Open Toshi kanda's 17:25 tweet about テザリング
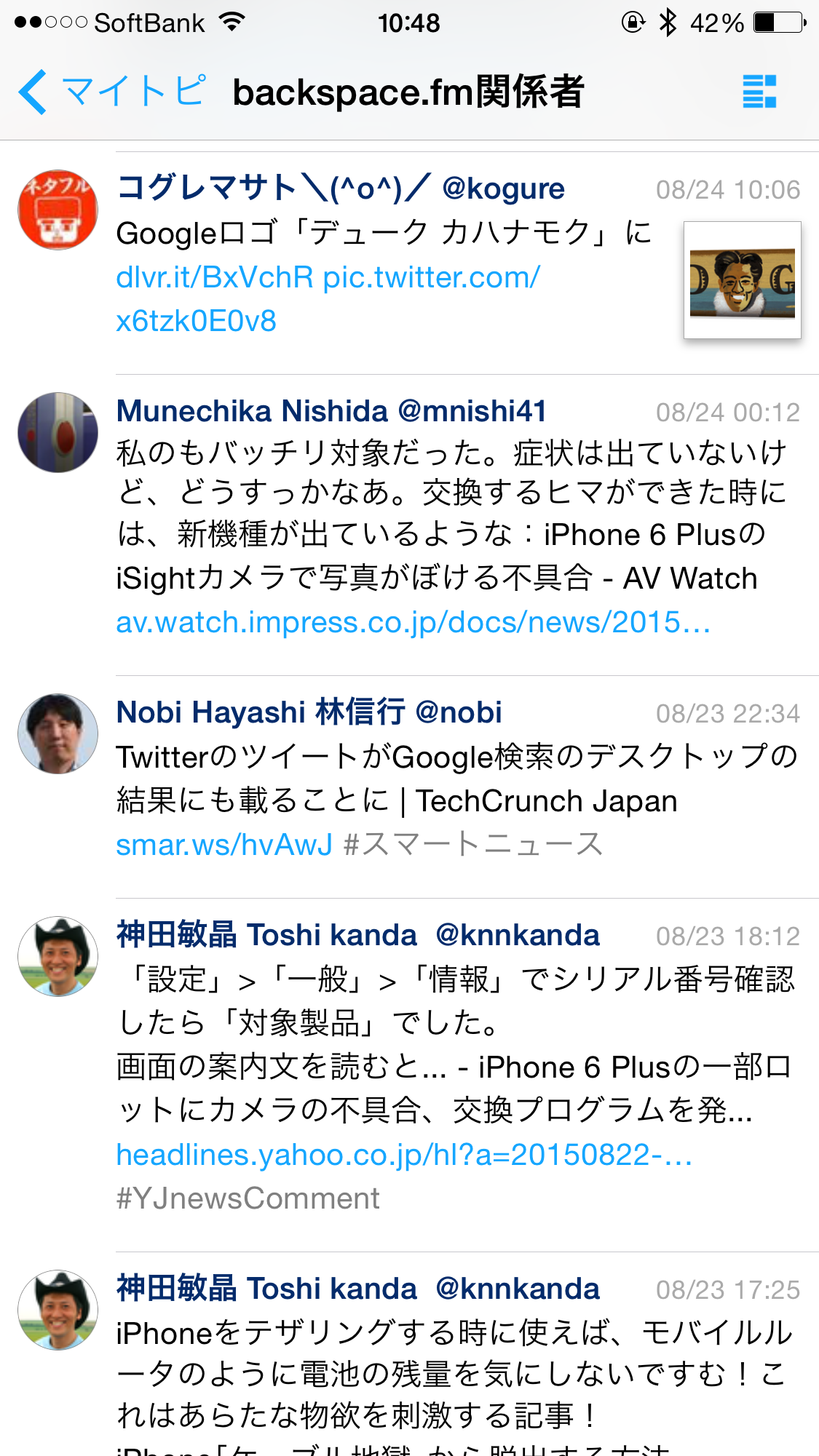This screenshot has height=1456, width=819. pos(451,1374)
